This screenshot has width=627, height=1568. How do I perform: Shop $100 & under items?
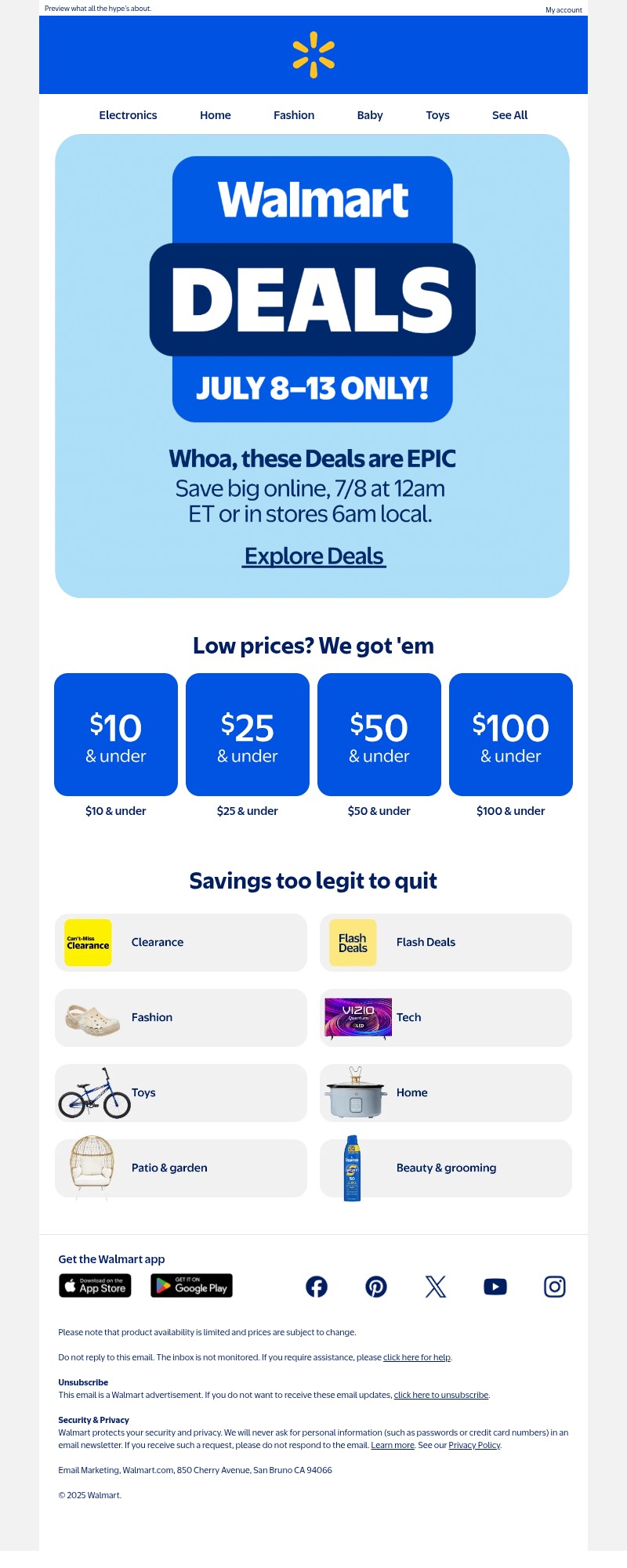511,735
